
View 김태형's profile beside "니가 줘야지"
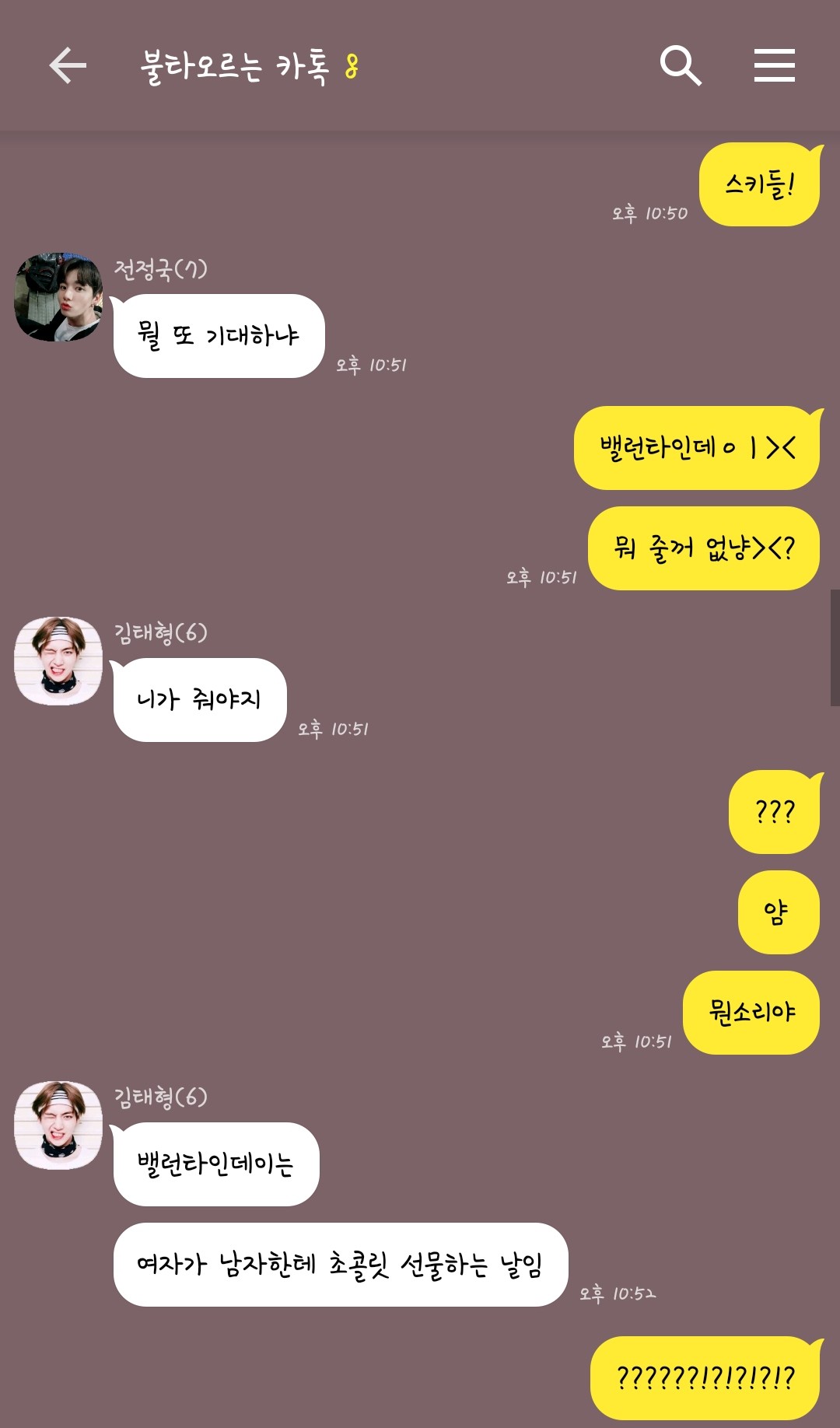coord(59,661)
